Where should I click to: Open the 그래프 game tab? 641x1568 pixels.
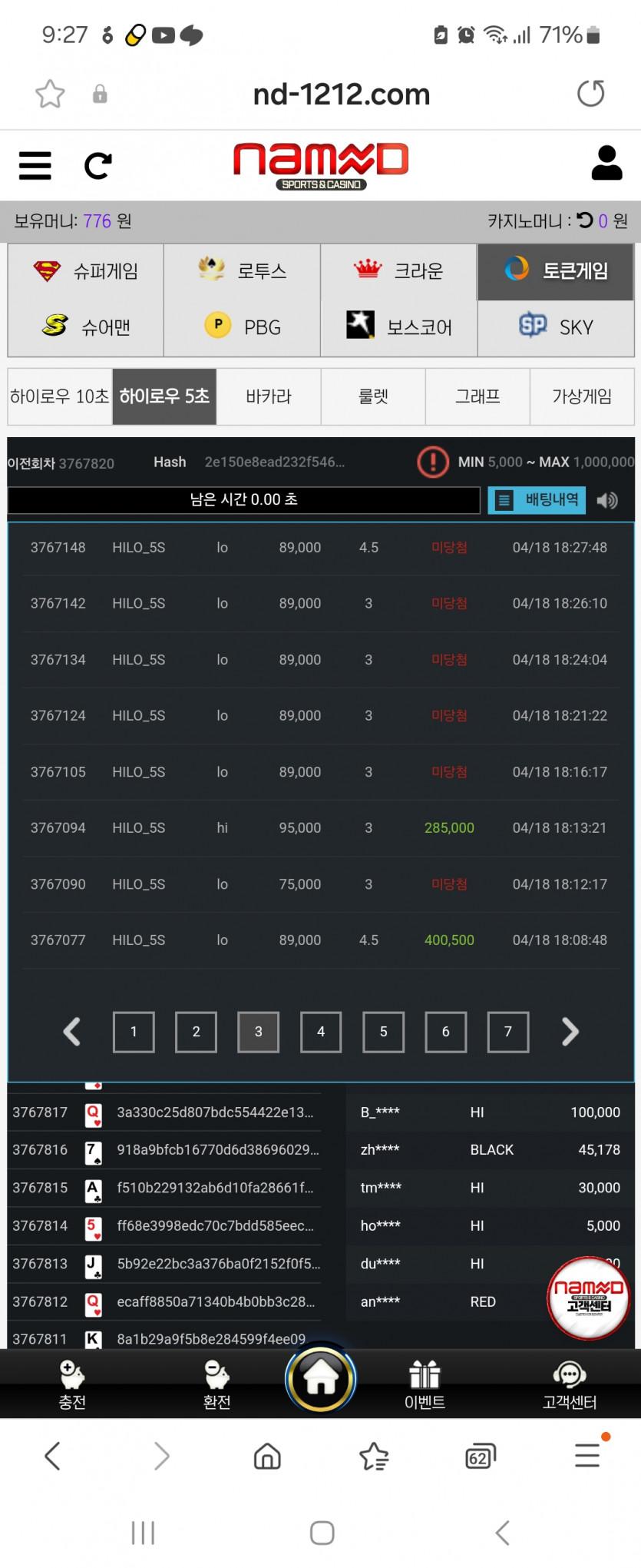[x=477, y=396]
